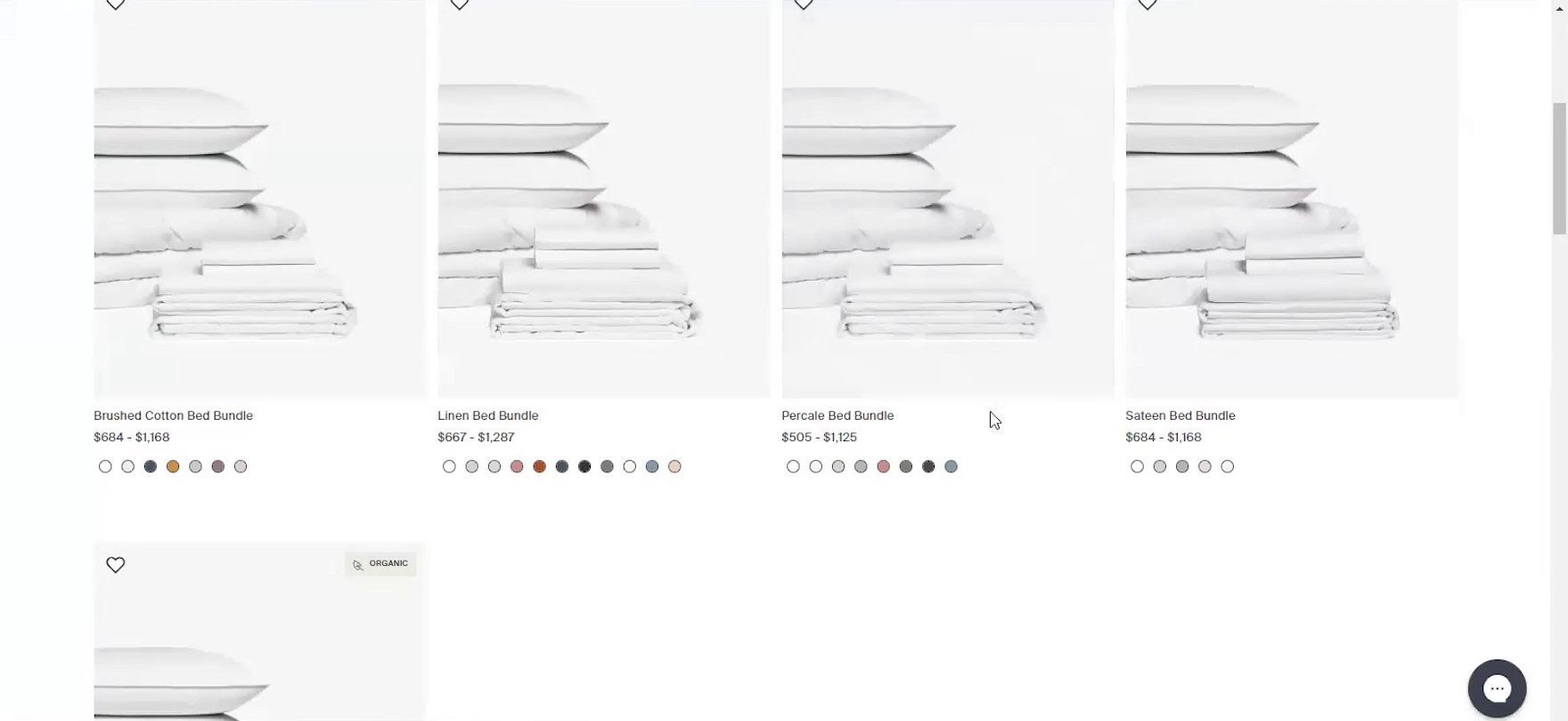Open Brushed Cotton Bed Bundle title link
Image resolution: width=1568 pixels, height=721 pixels.
(x=173, y=415)
